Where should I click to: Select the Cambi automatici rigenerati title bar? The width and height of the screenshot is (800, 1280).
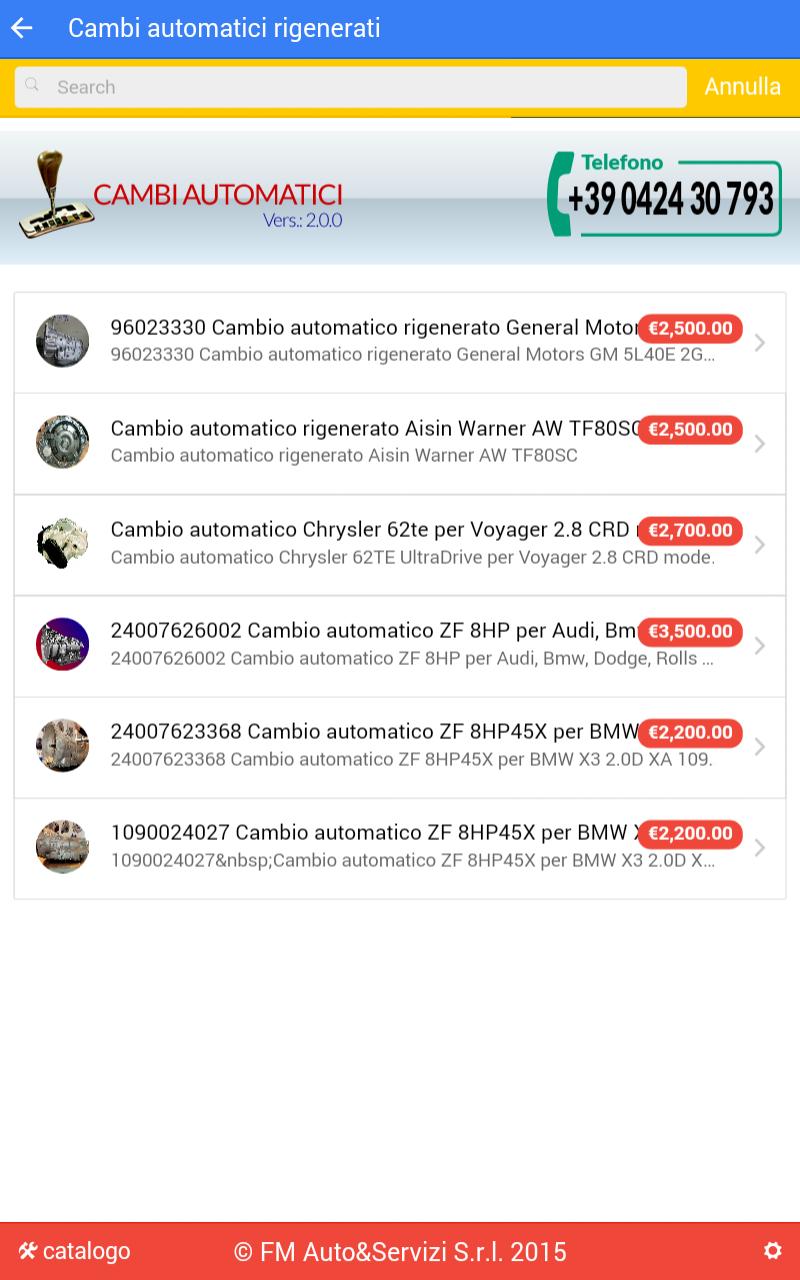(x=223, y=28)
